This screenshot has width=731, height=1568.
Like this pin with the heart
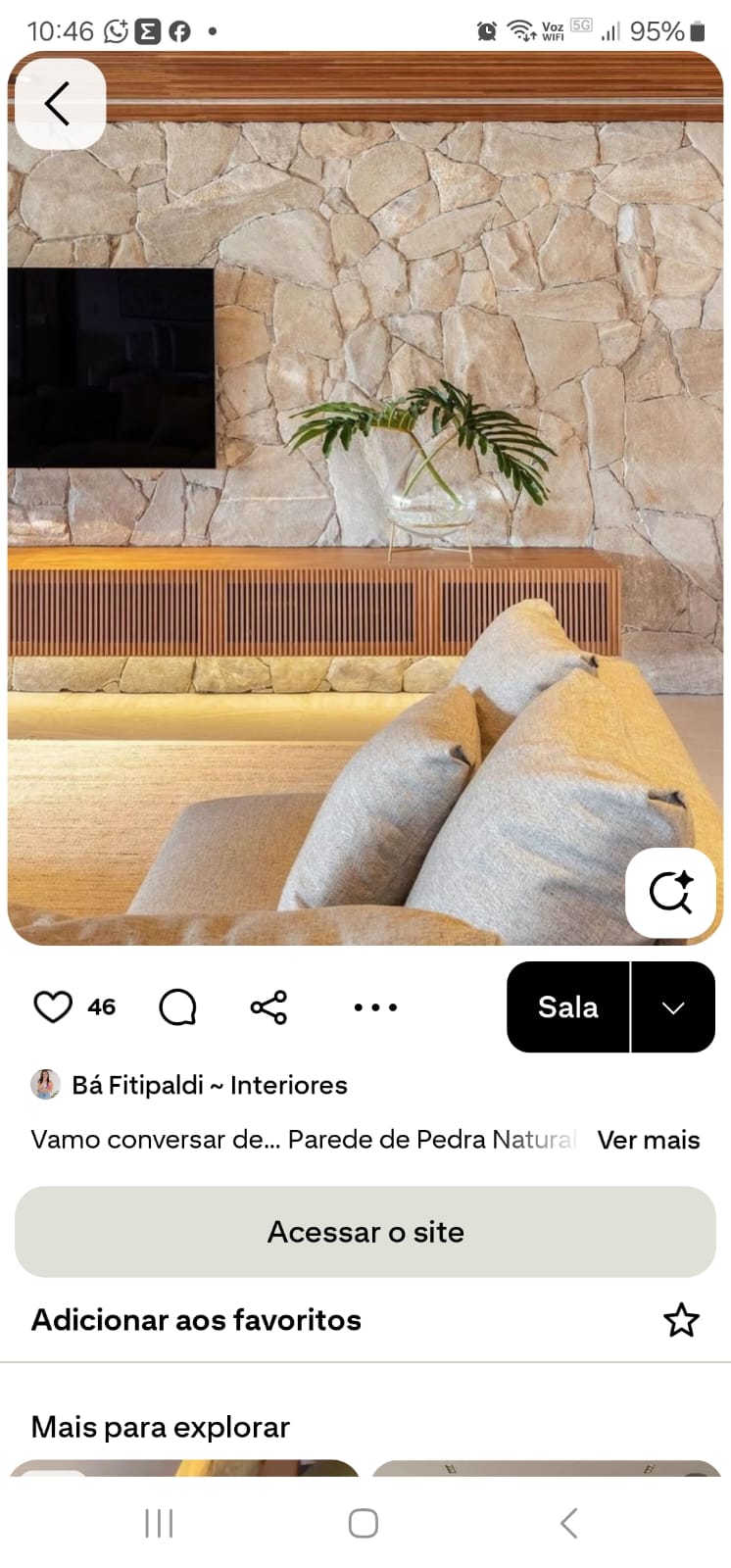tap(53, 1007)
